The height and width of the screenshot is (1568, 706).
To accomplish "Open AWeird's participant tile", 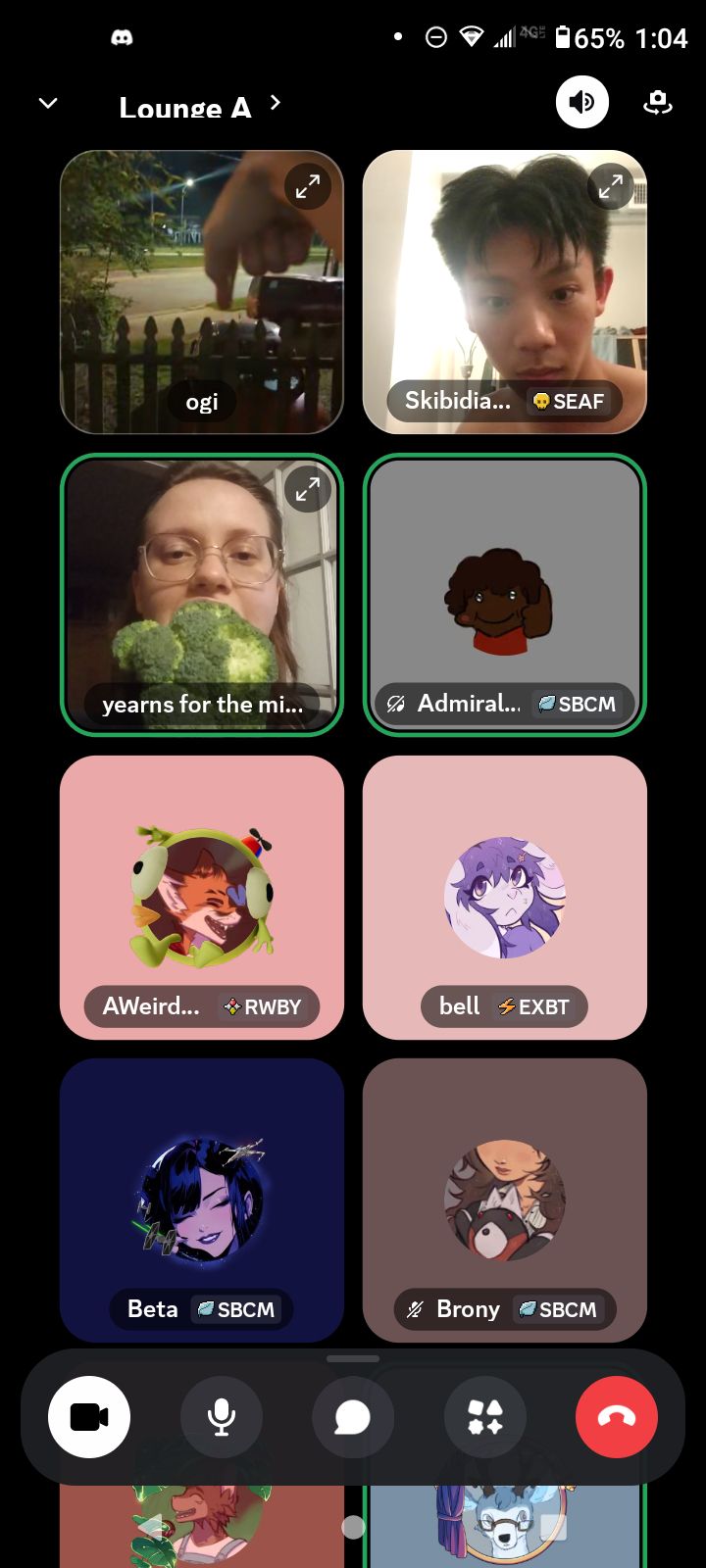I will [x=202, y=897].
